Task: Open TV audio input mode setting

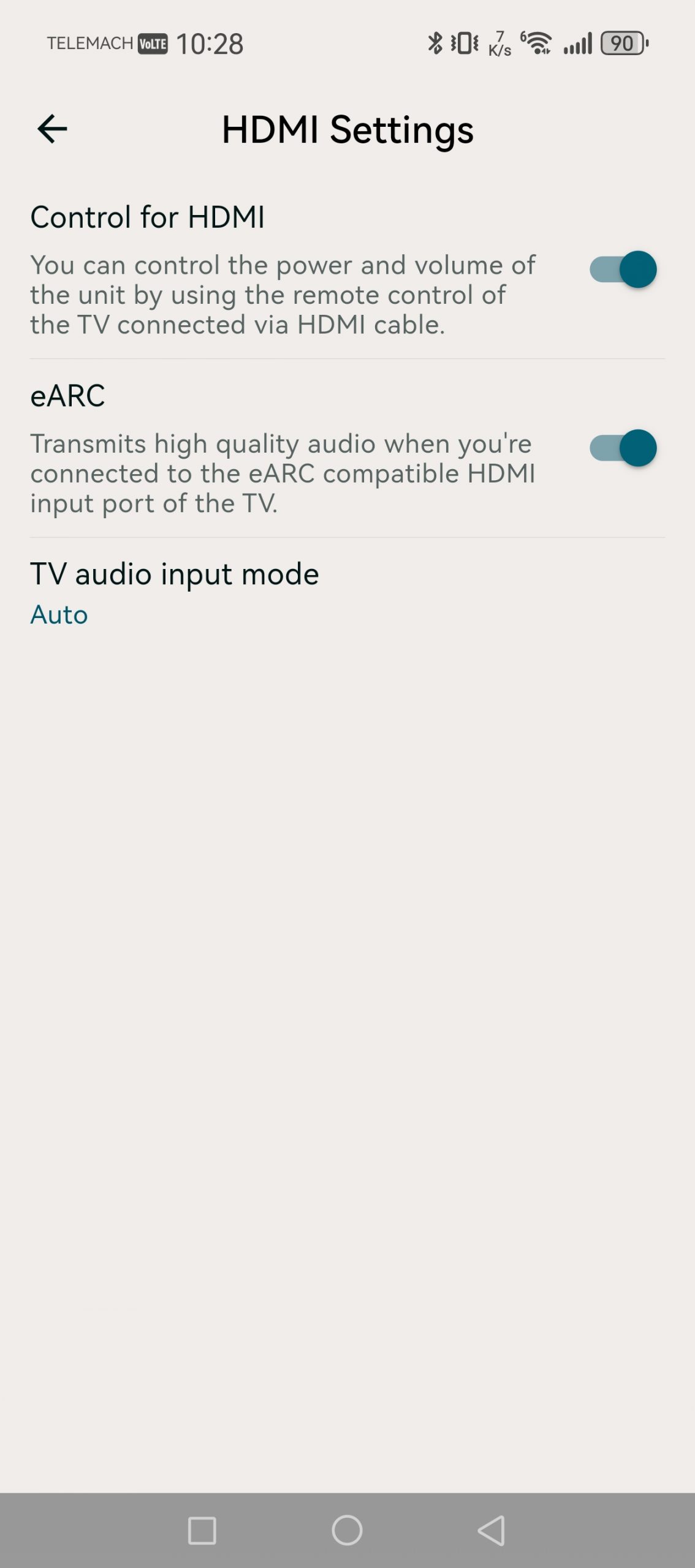Action: coord(175,592)
